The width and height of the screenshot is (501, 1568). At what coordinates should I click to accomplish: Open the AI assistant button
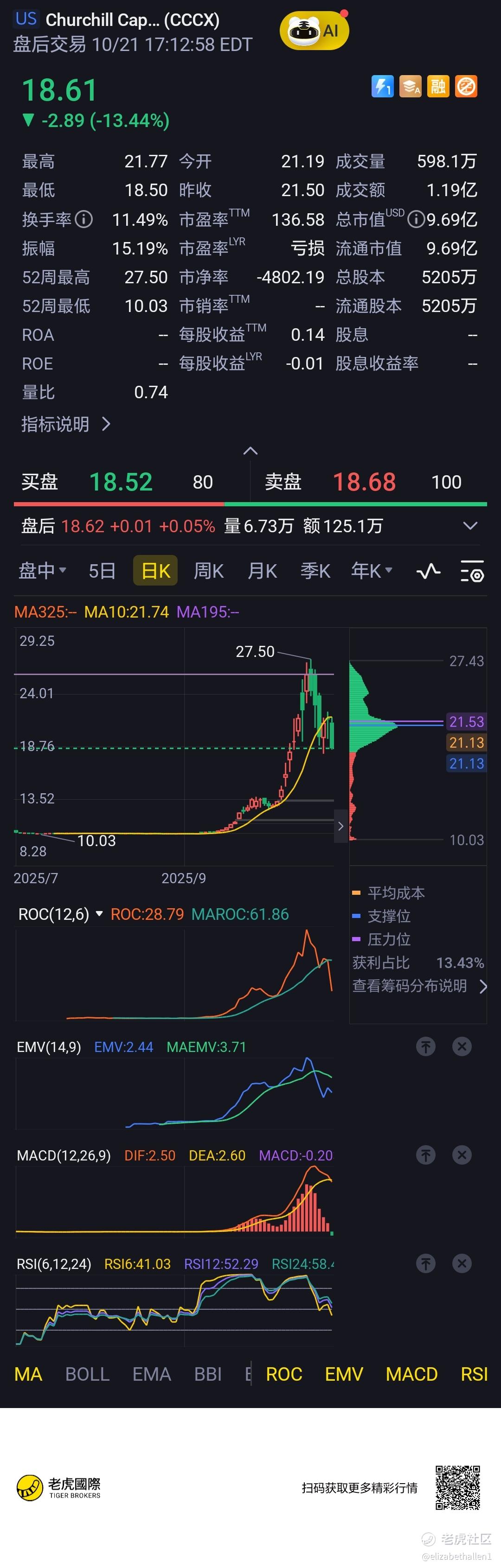click(314, 31)
